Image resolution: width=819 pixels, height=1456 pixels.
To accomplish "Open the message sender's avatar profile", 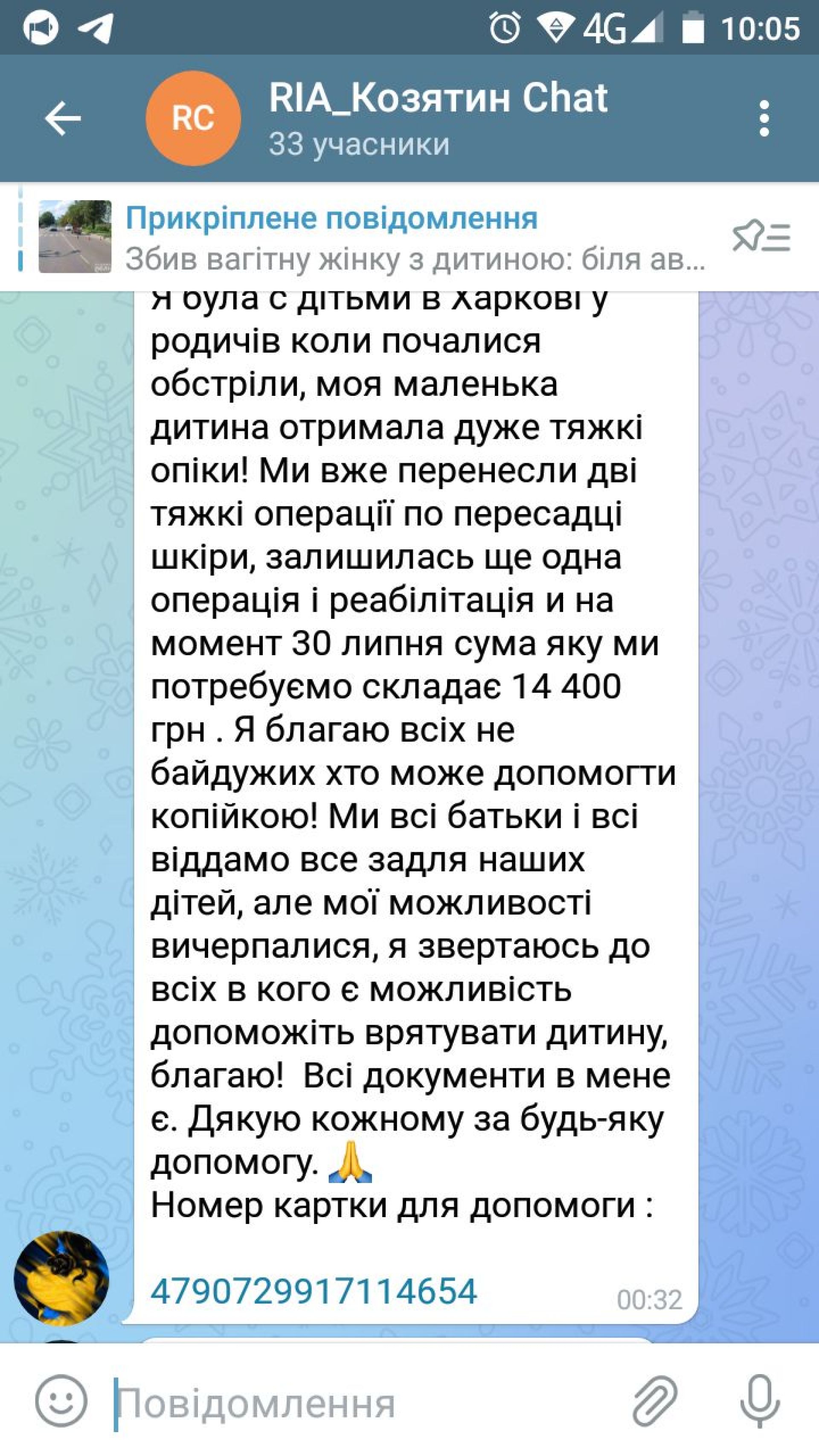I will (x=61, y=1279).
